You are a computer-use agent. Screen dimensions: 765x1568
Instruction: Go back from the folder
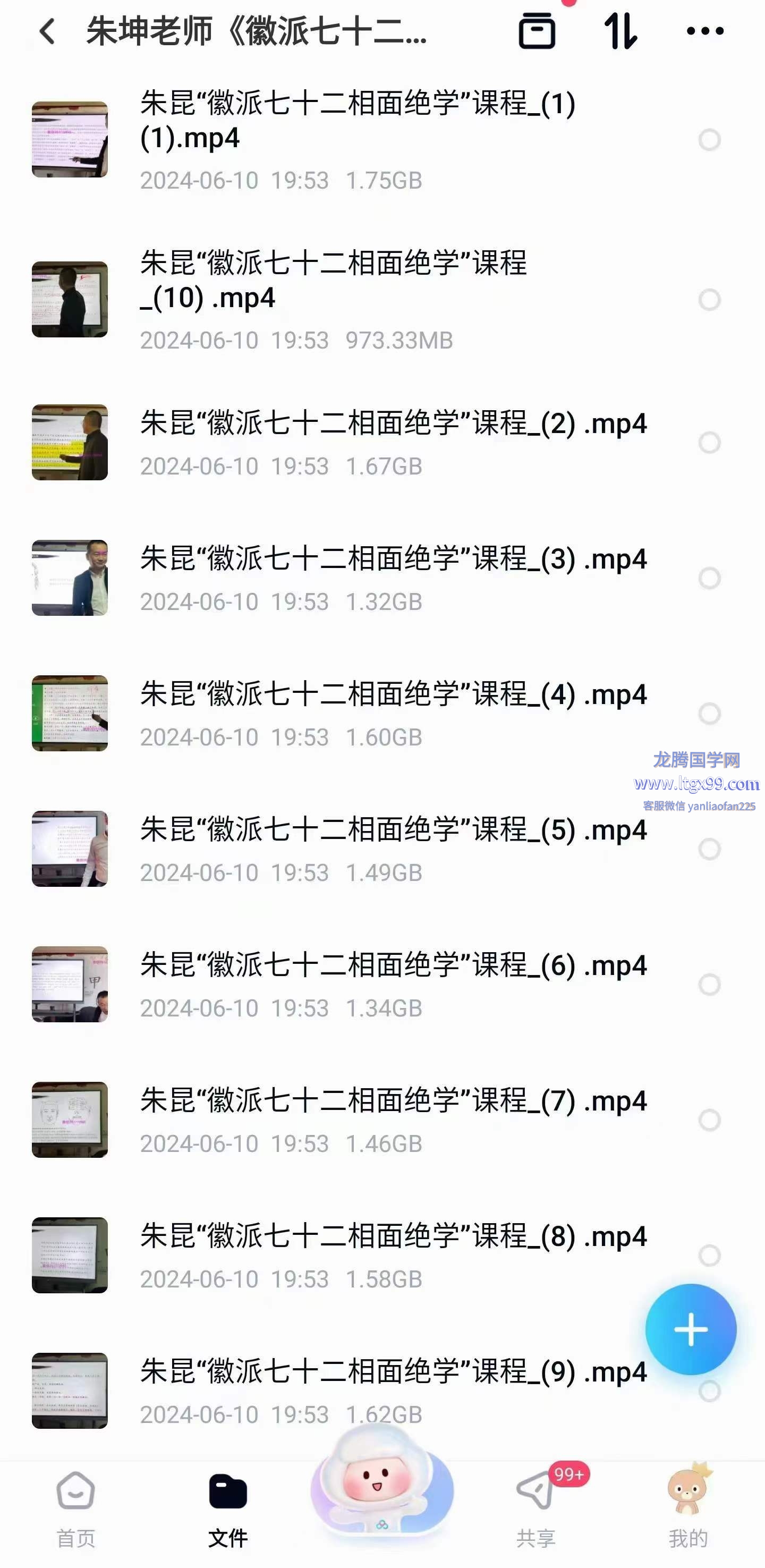47,31
